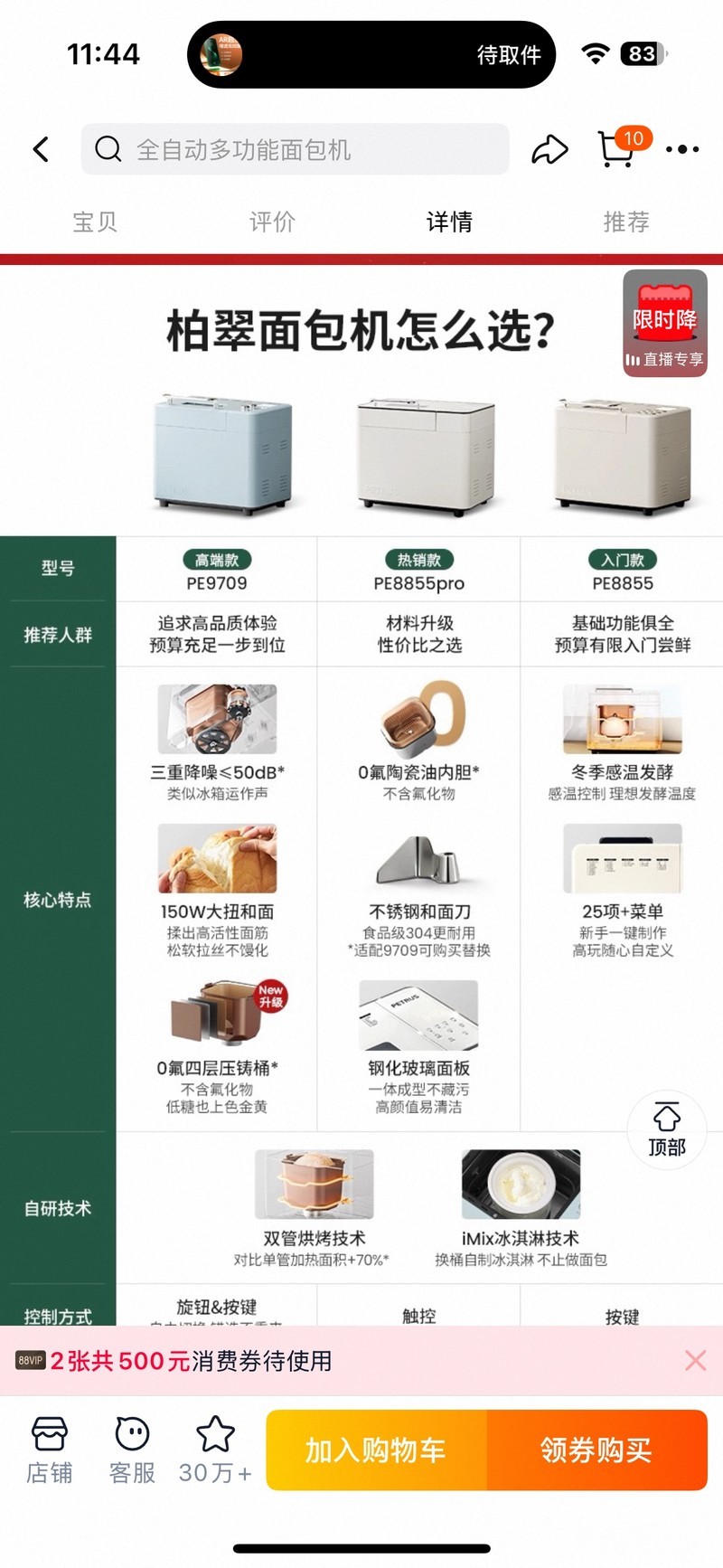
Task: Share this product
Action: (549, 149)
